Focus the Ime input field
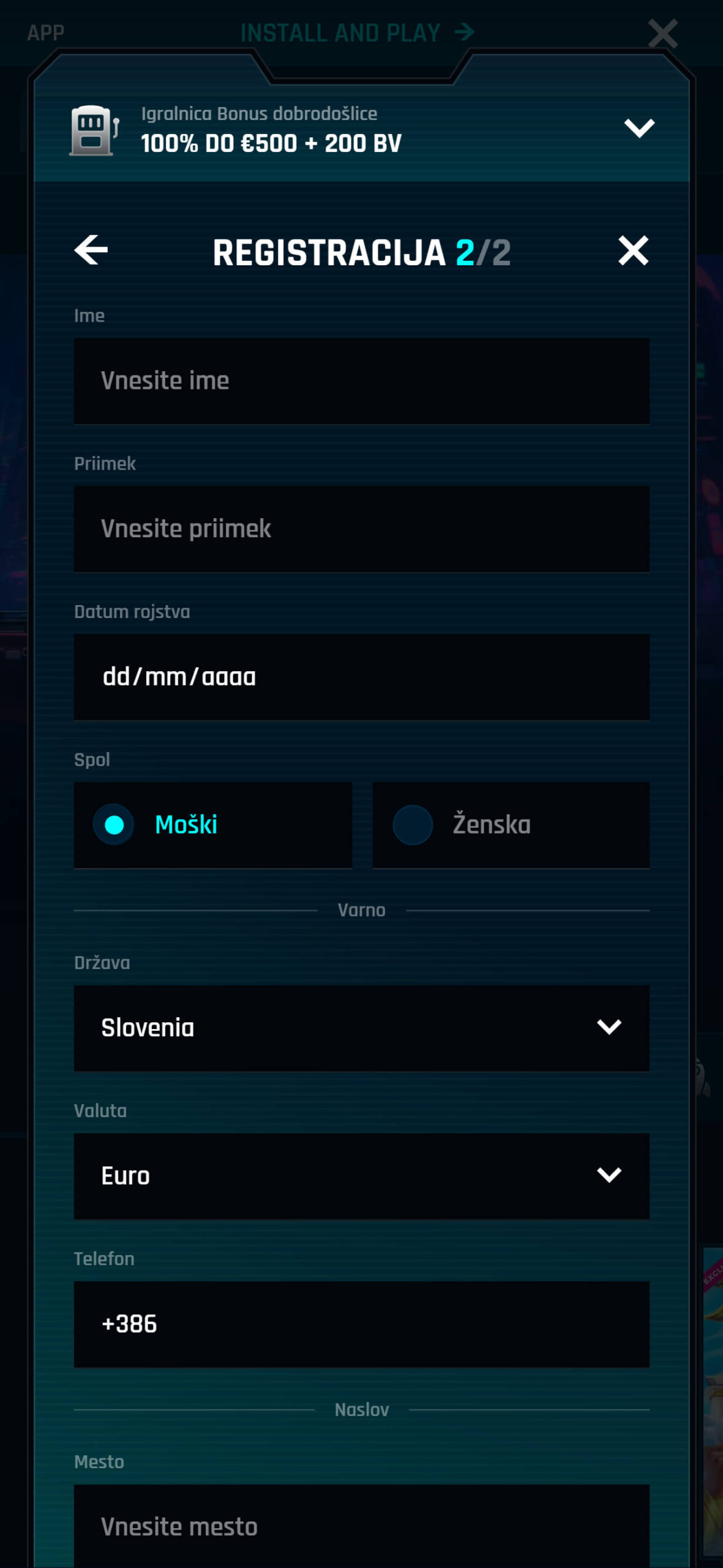 (x=361, y=381)
